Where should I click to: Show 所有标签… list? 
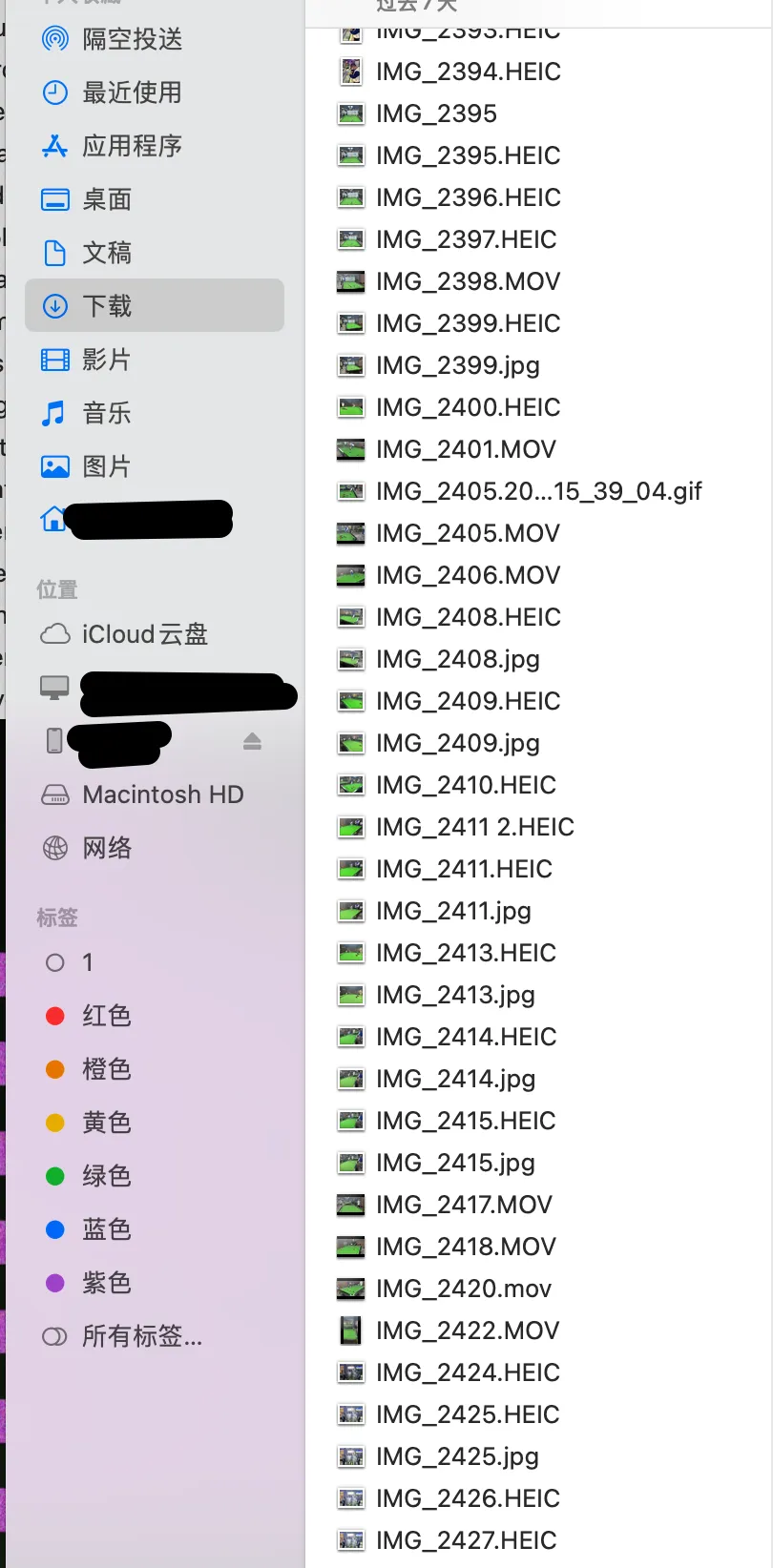click(x=141, y=1336)
